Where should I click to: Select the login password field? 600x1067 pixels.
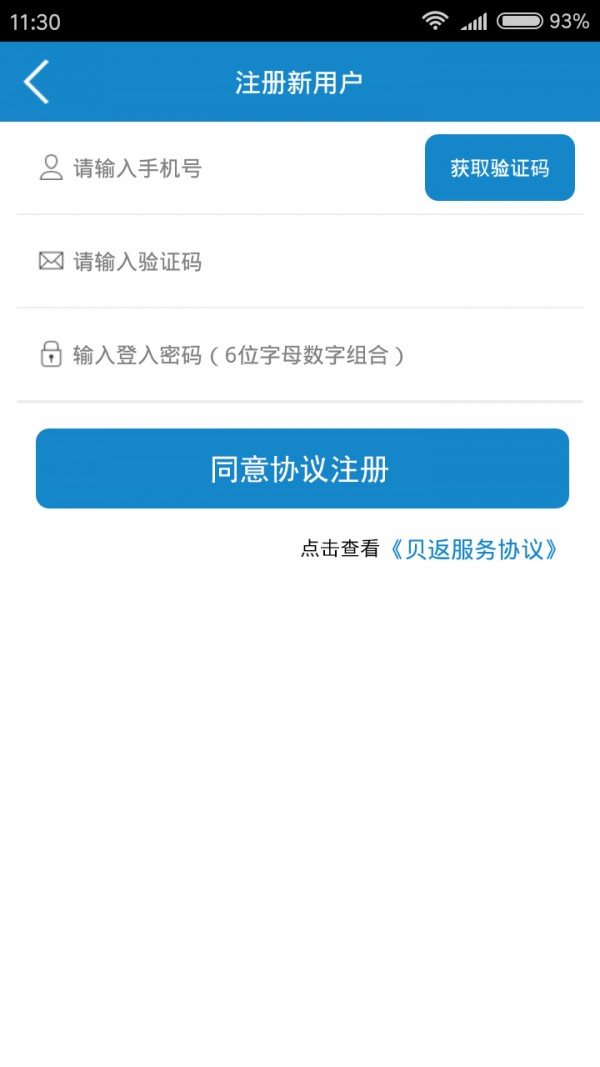tap(300, 355)
